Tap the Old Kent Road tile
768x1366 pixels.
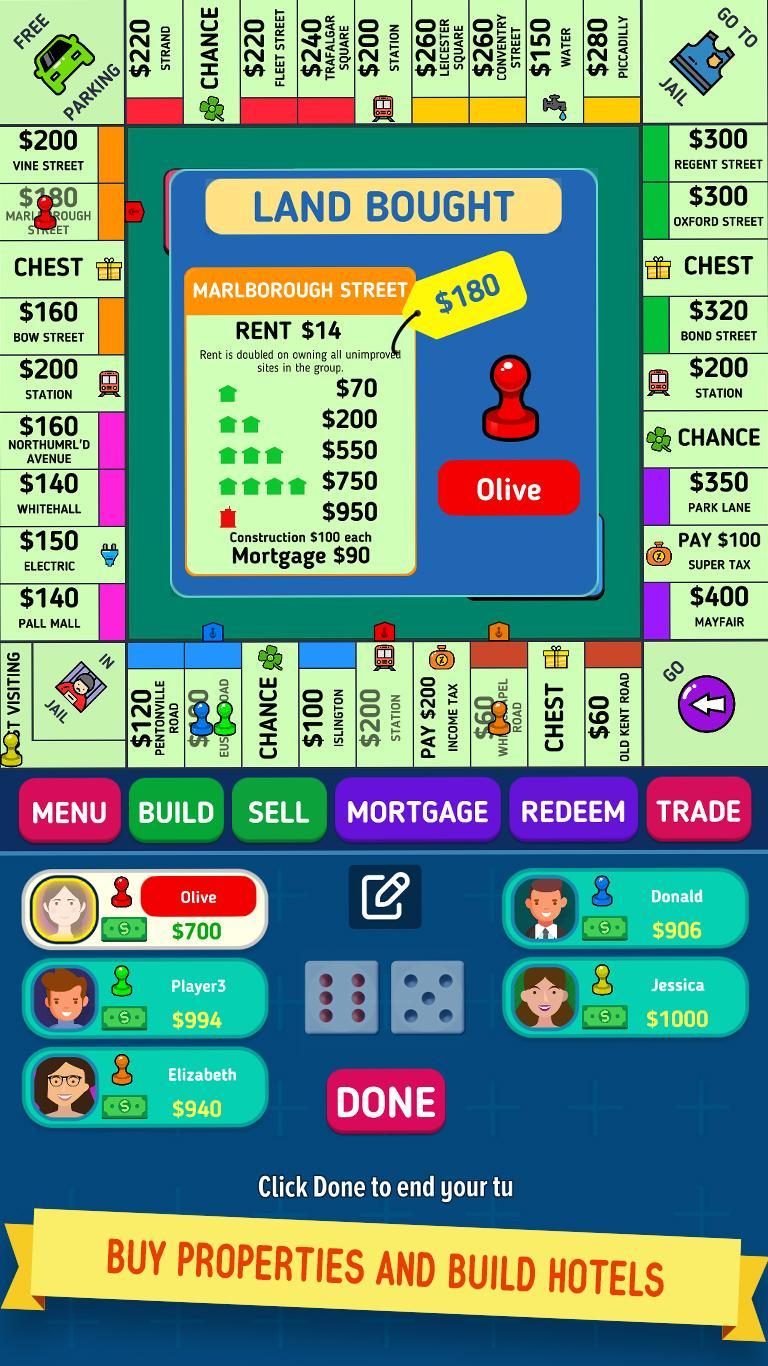[x=612, y=705]
